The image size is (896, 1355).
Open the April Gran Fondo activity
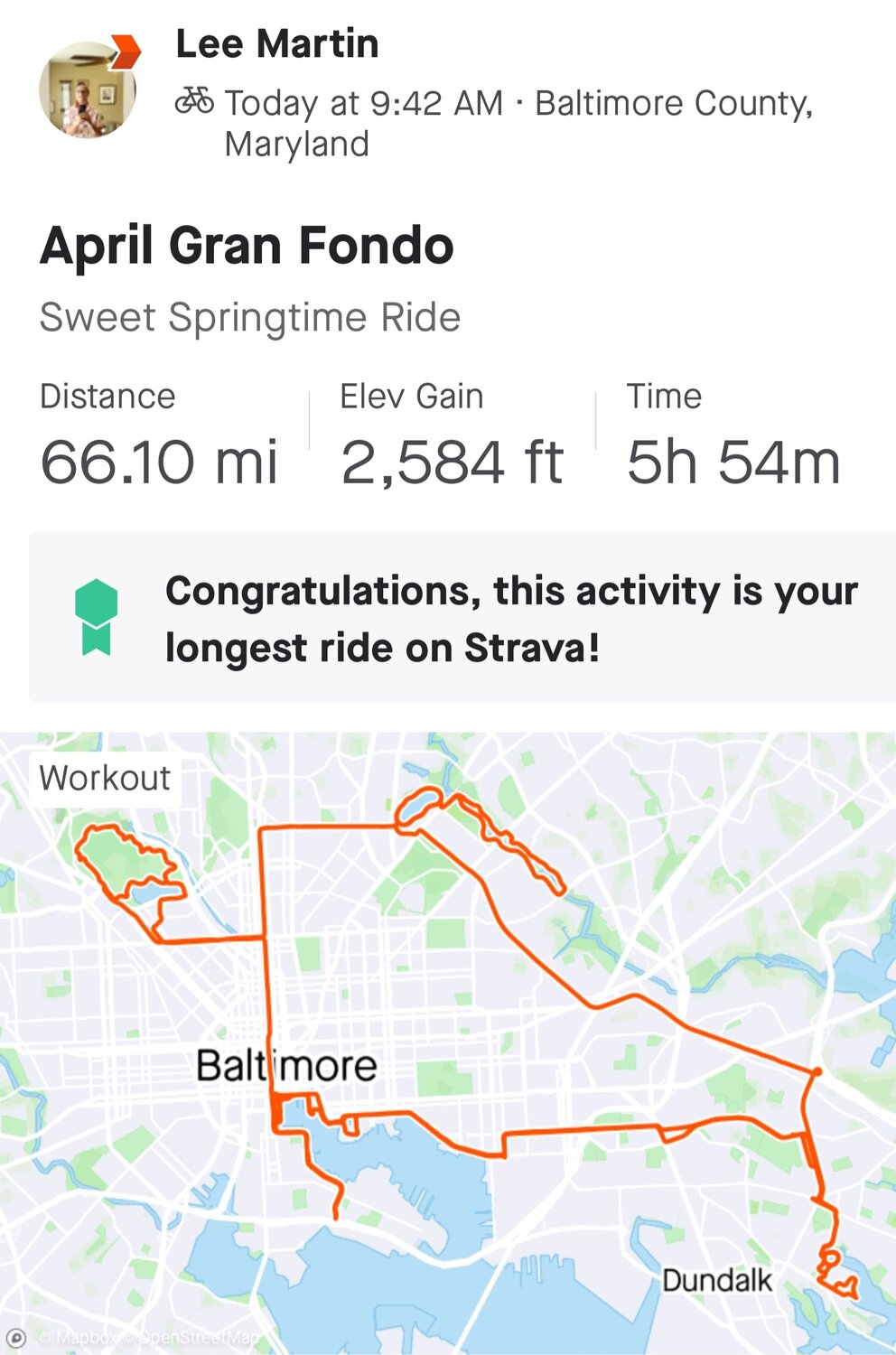click(x=247, y=246)
